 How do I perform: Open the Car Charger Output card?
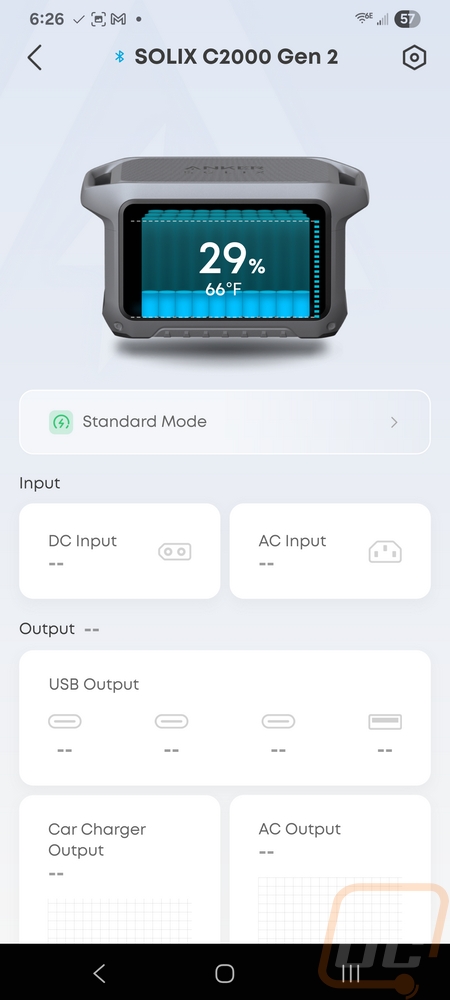coord(120,869)
